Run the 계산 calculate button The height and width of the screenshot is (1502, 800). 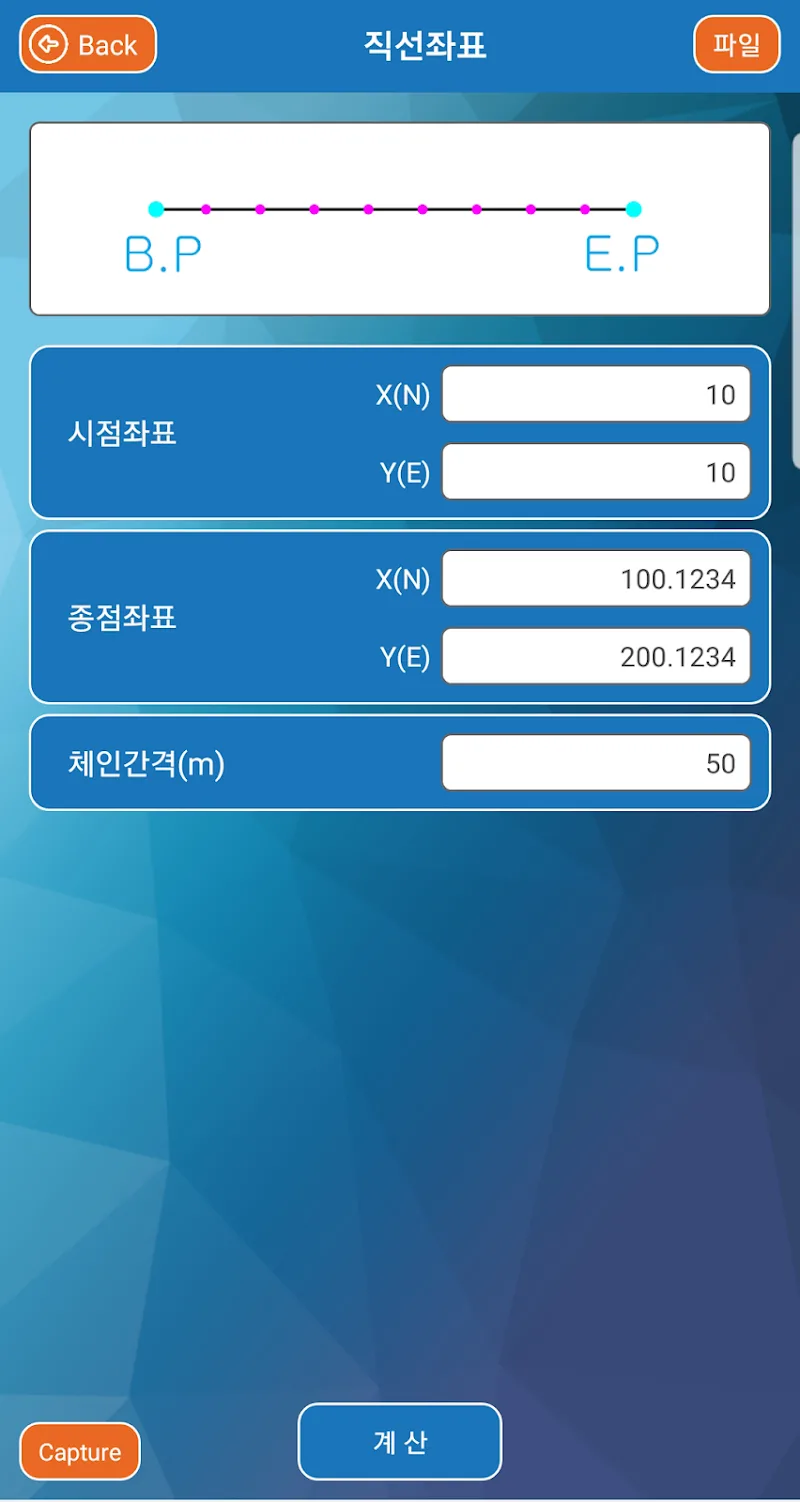[x=400, y=1441]
